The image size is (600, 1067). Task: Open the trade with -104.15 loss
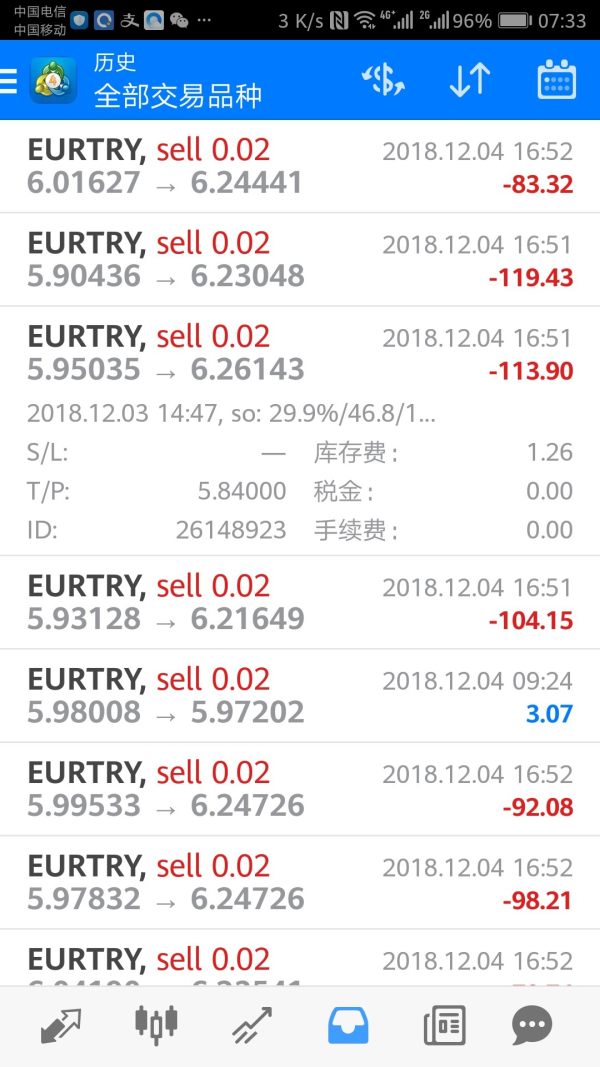coord(300,602)
